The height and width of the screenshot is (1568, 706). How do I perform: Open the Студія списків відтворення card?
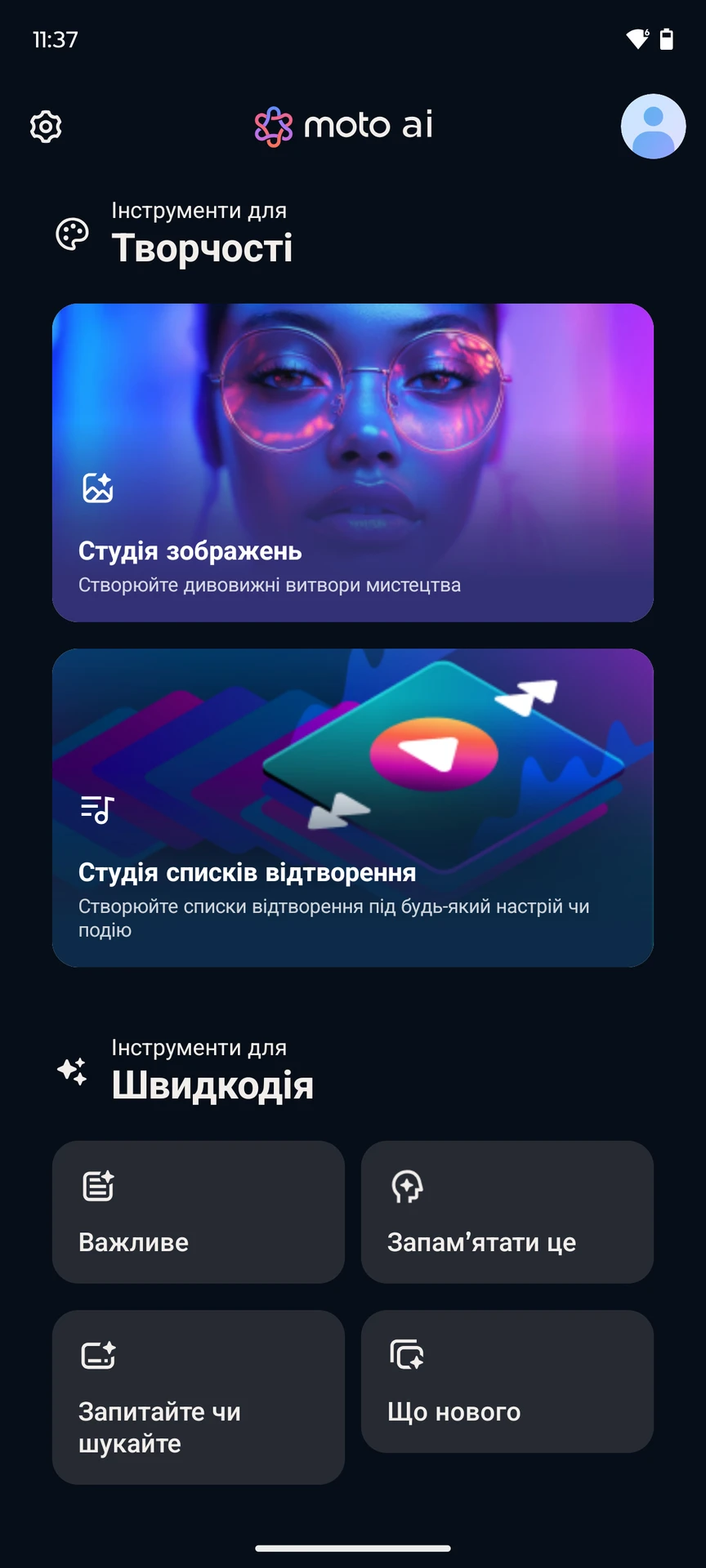[x=353, y=808]
